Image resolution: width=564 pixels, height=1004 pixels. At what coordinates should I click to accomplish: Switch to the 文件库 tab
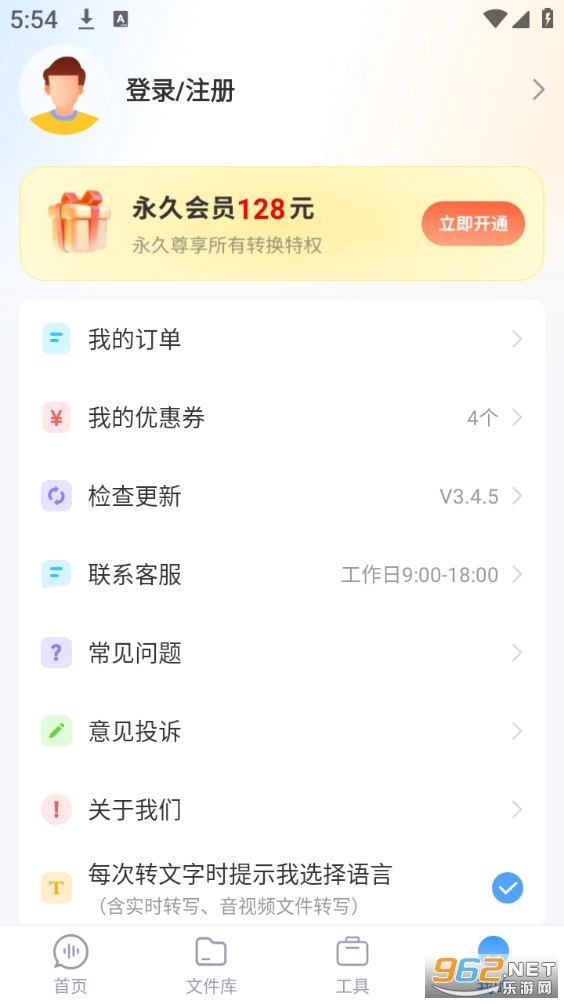pos(211,964)
